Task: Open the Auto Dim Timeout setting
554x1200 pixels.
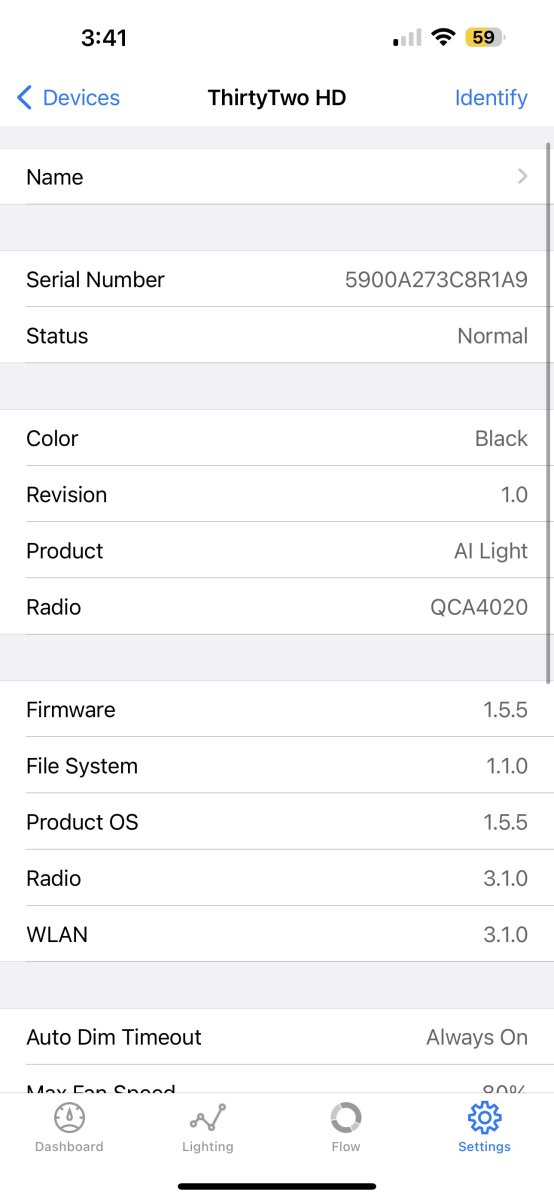Action: [277, 1037]
